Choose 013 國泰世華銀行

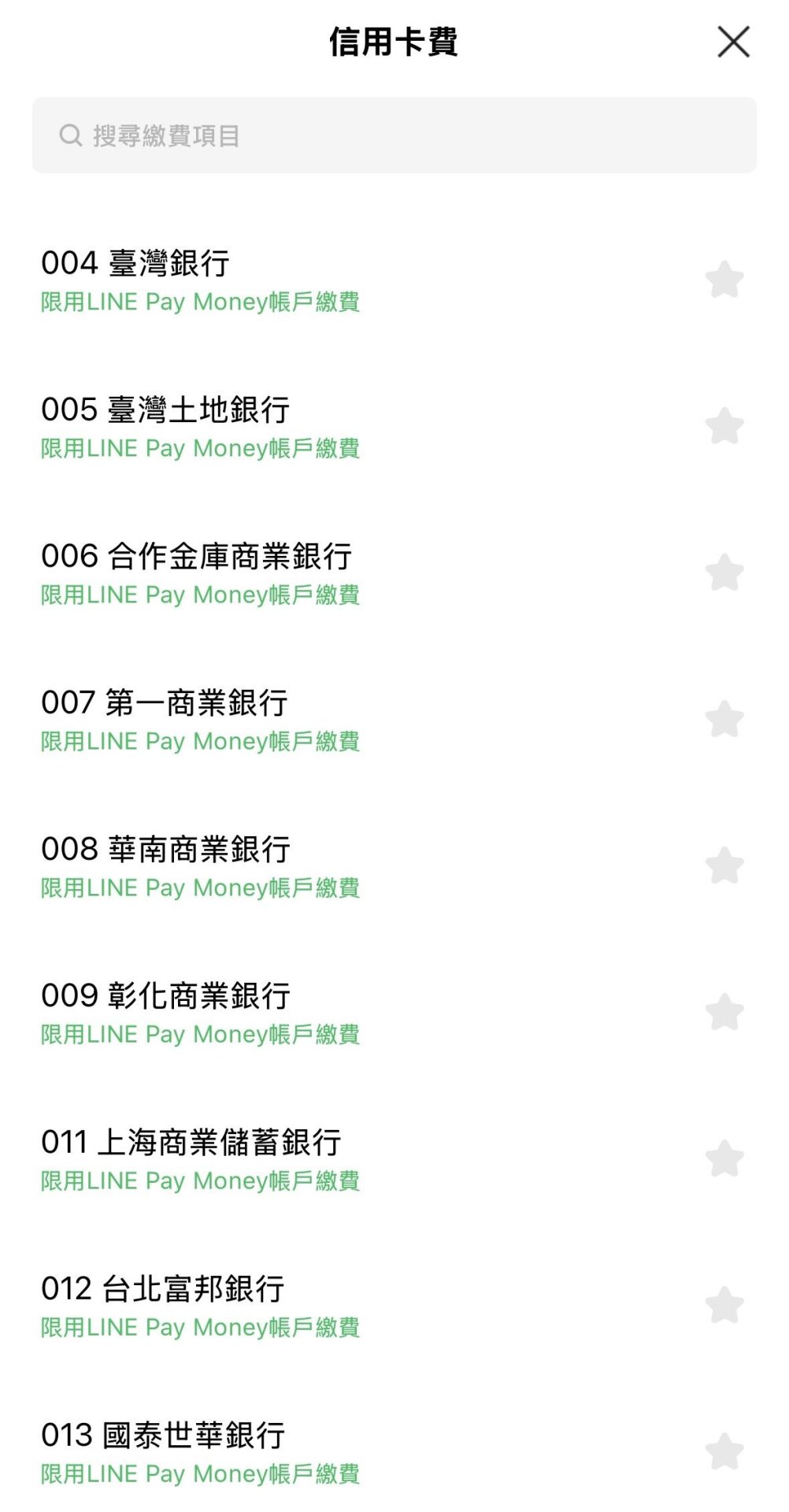tap(201, 1451)
